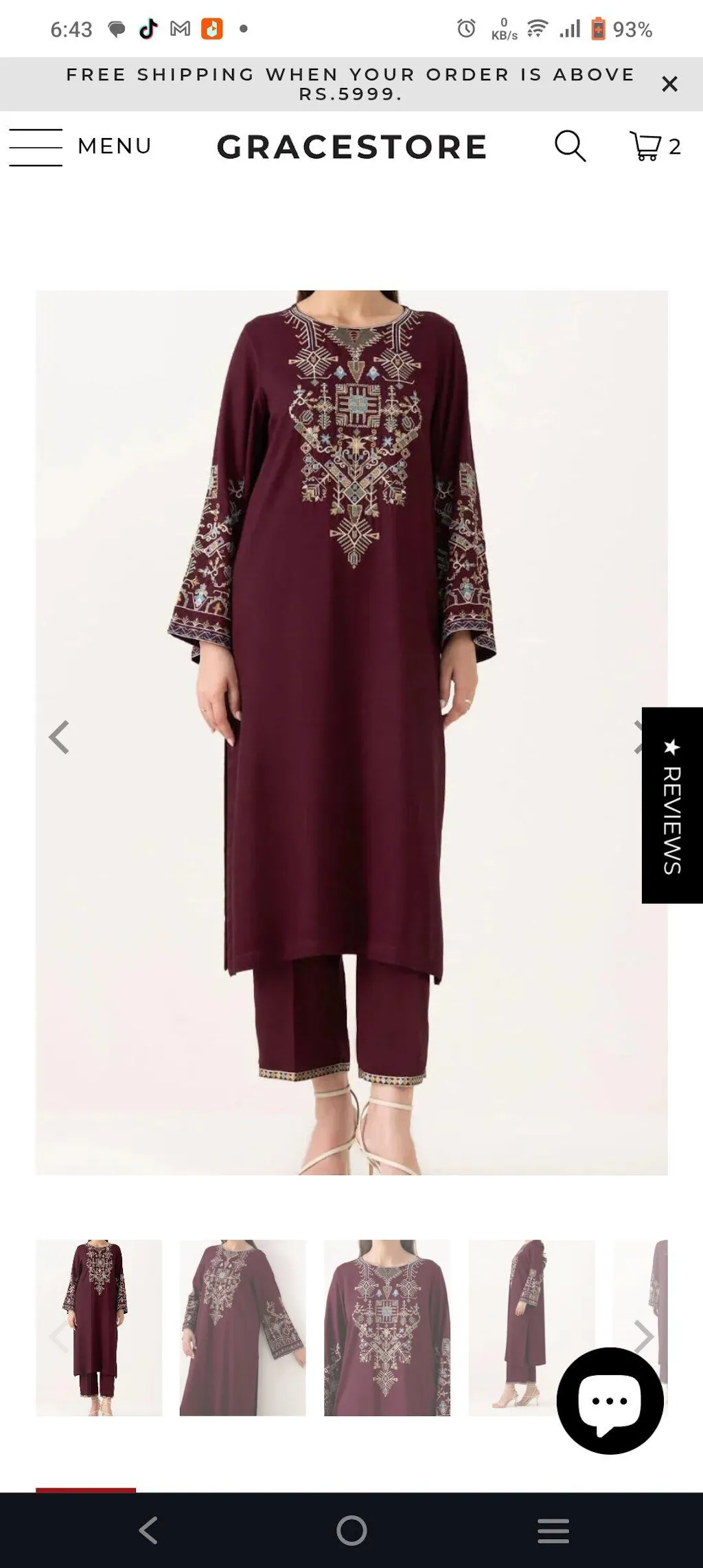Select the full-length front view thumbnail
Viewport: 703px width, 1568px height.
[99, 1327]
